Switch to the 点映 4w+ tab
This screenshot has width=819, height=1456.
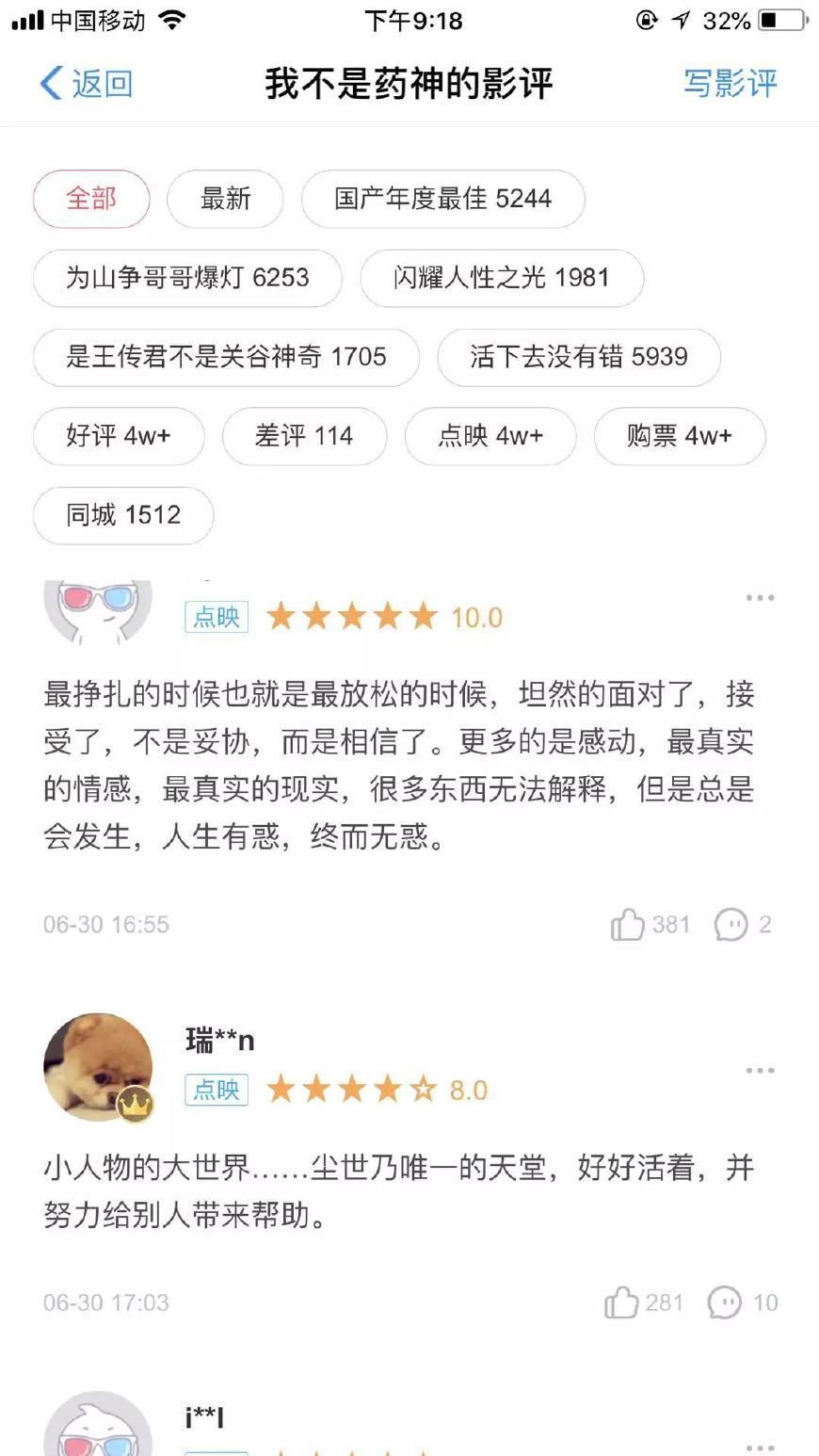[490, 436]
